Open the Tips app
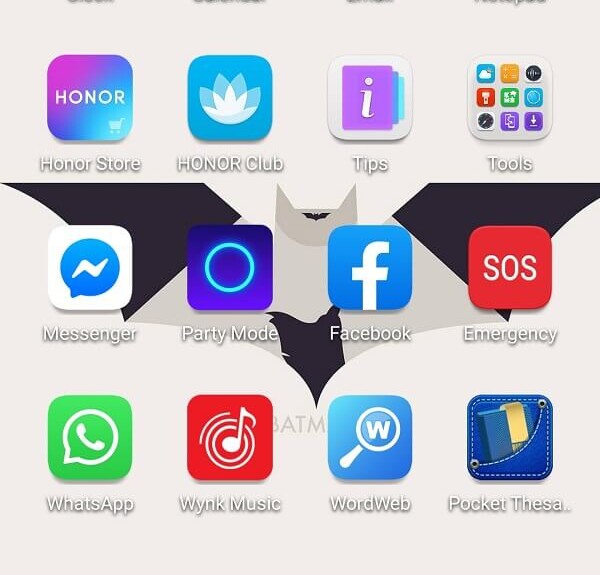 (370, 98)
